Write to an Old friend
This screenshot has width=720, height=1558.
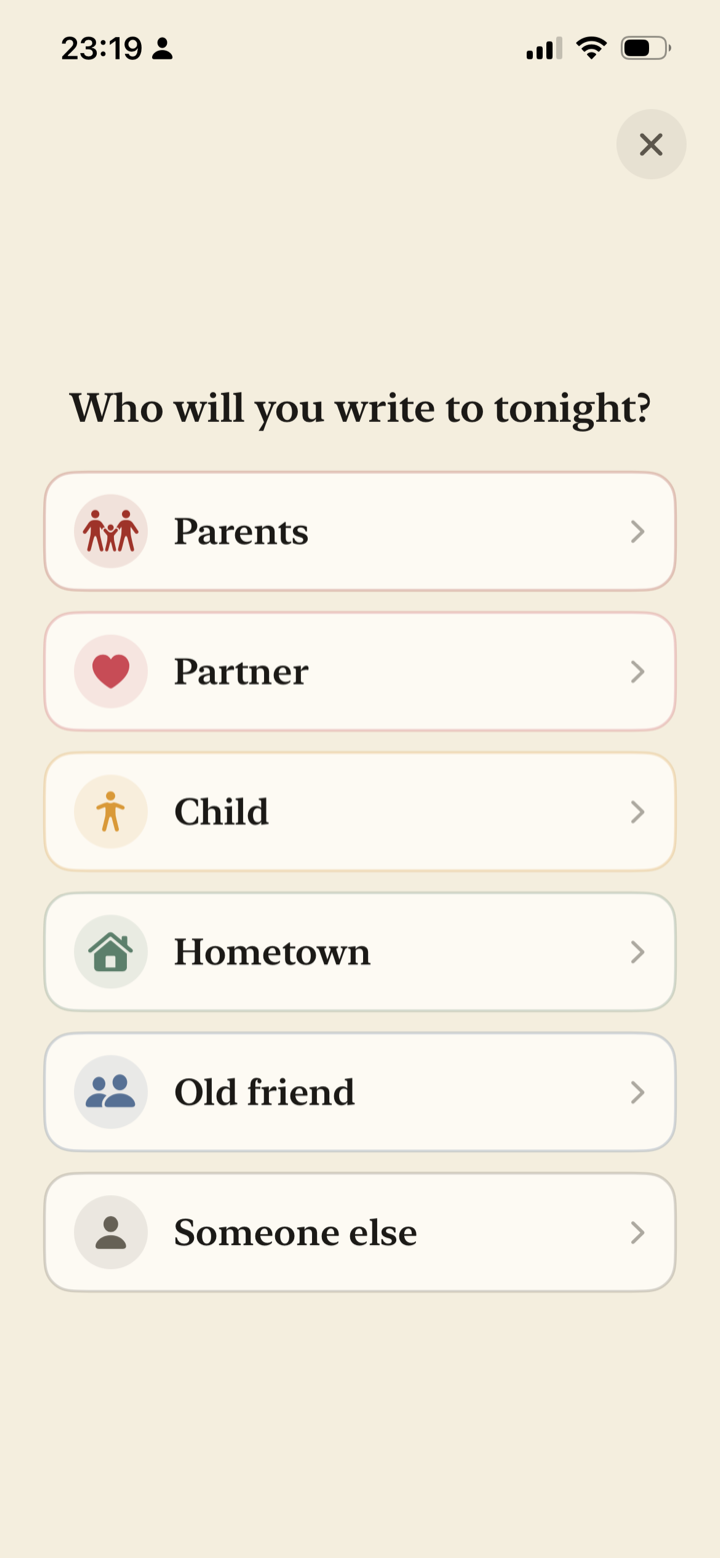click(x=360, y=1091)
